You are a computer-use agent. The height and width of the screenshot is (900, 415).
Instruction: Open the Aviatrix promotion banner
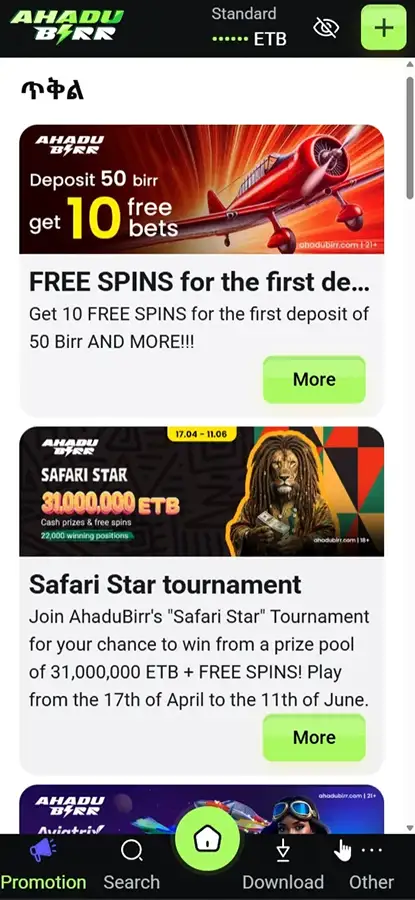[x=201, y=810]
